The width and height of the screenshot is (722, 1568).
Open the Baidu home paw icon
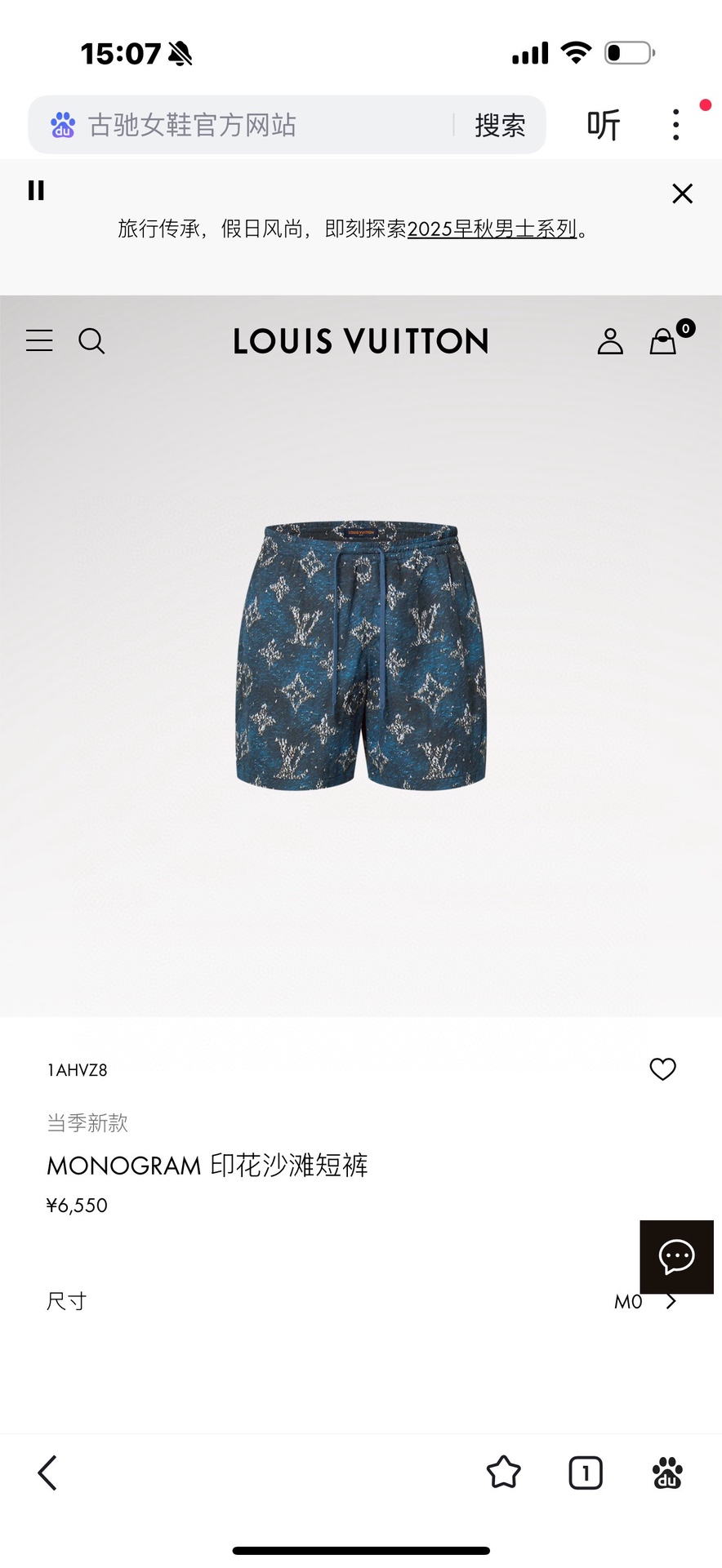(x=667, y=1472)
